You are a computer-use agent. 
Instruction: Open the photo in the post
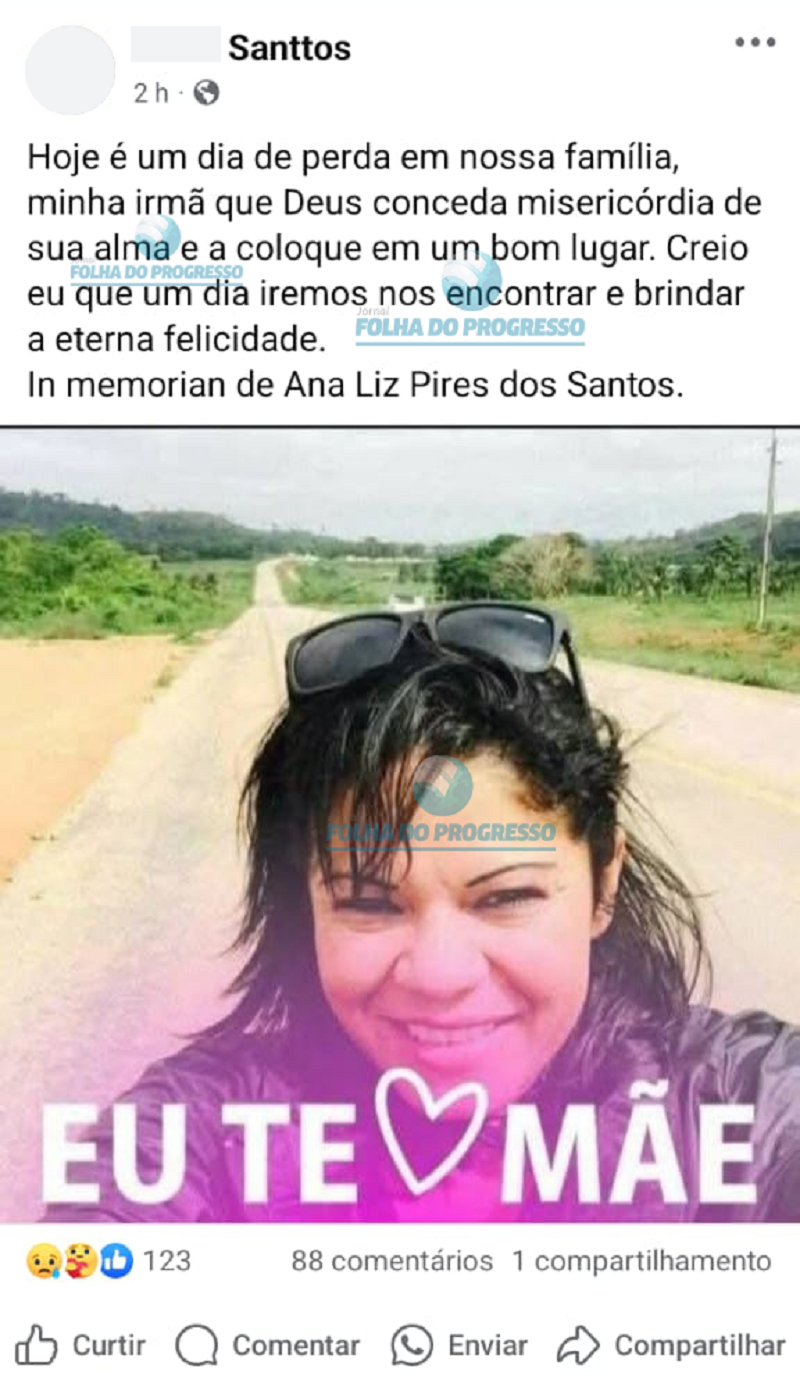400,825
